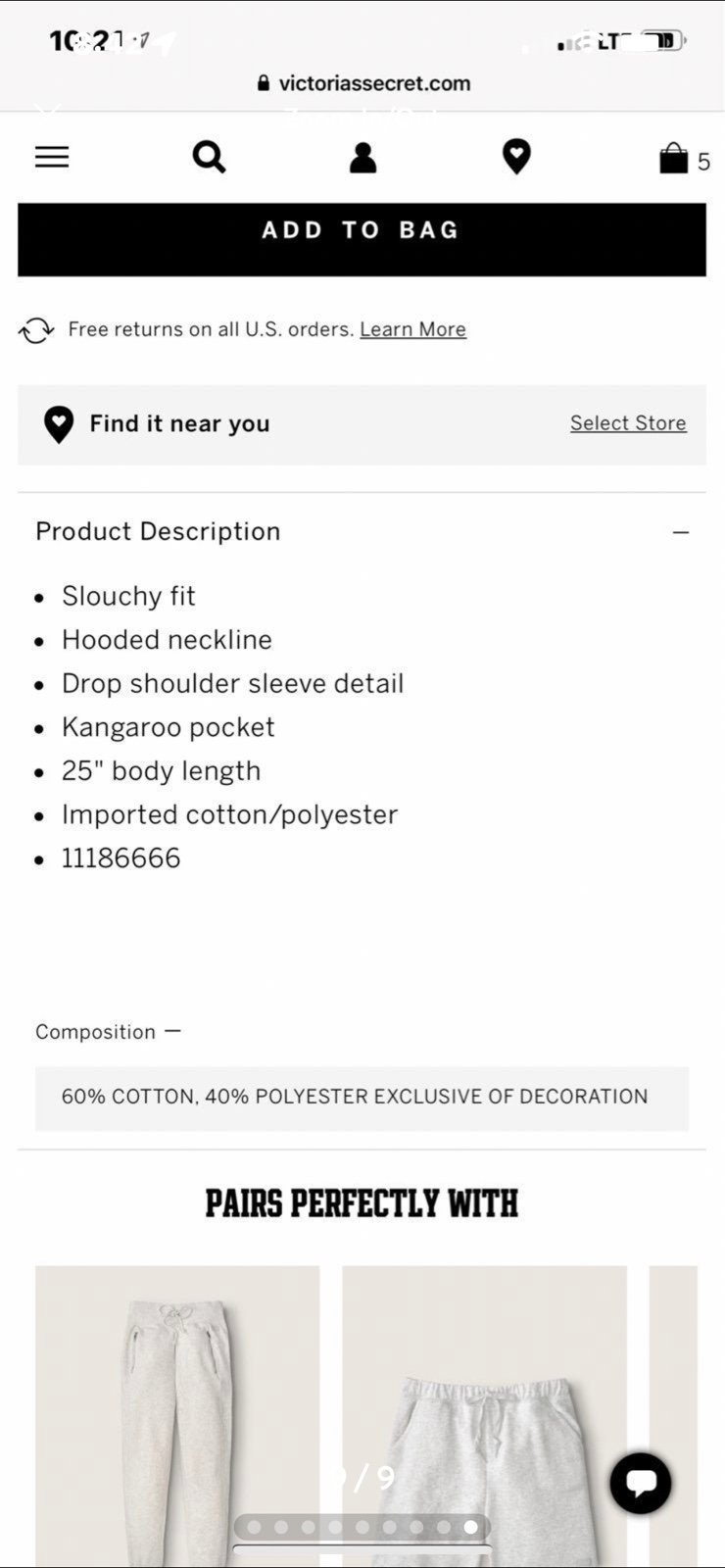Open the hamburger menu

(52, 157)
